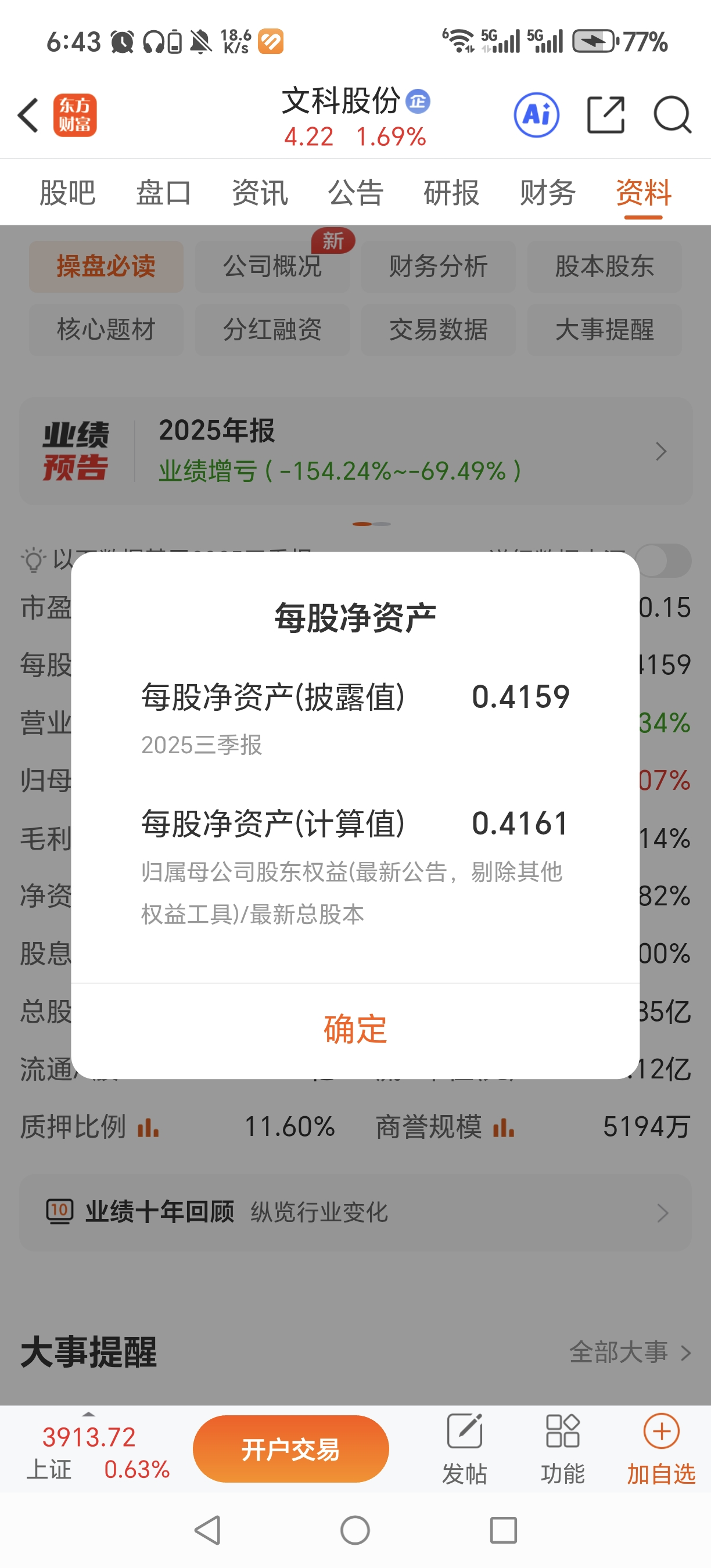Switch to the 公告 tab

point(355,193)
